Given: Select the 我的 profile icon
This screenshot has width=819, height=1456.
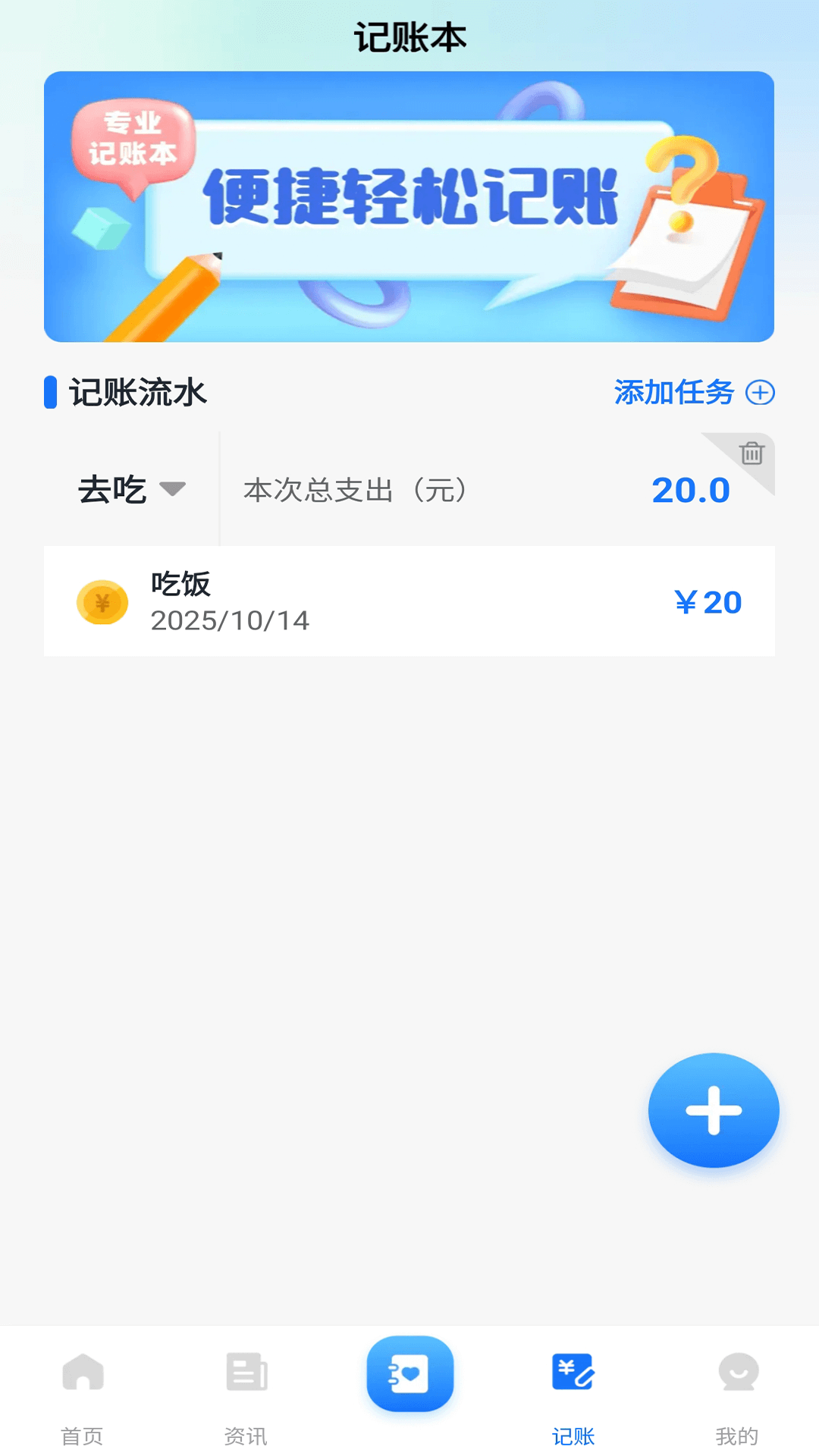Looking at the screenshot, I should (736, 1373).
